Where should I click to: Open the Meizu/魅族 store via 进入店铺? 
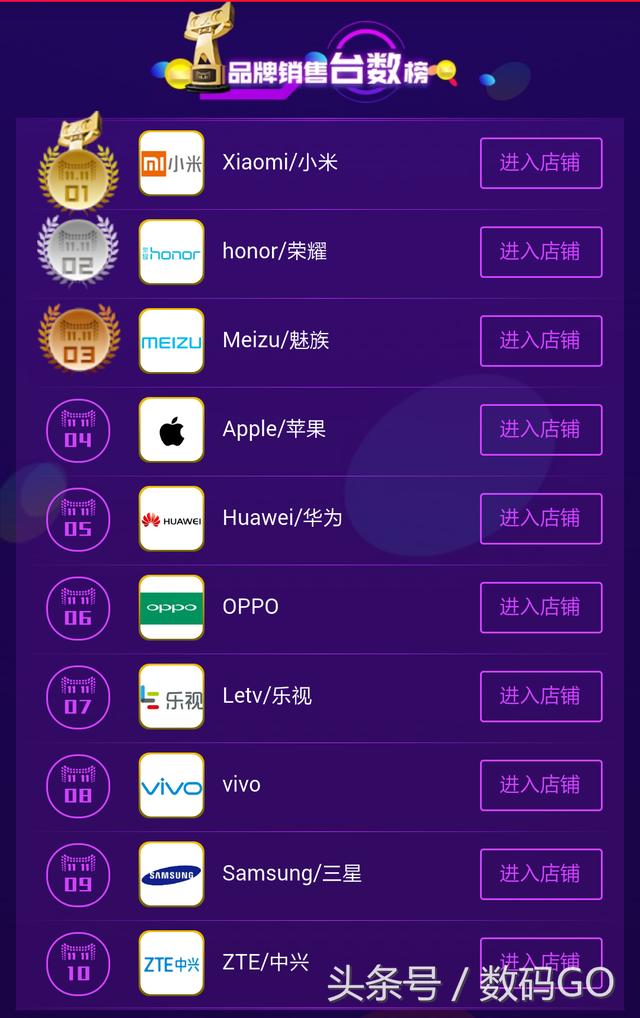pos(541,341)
